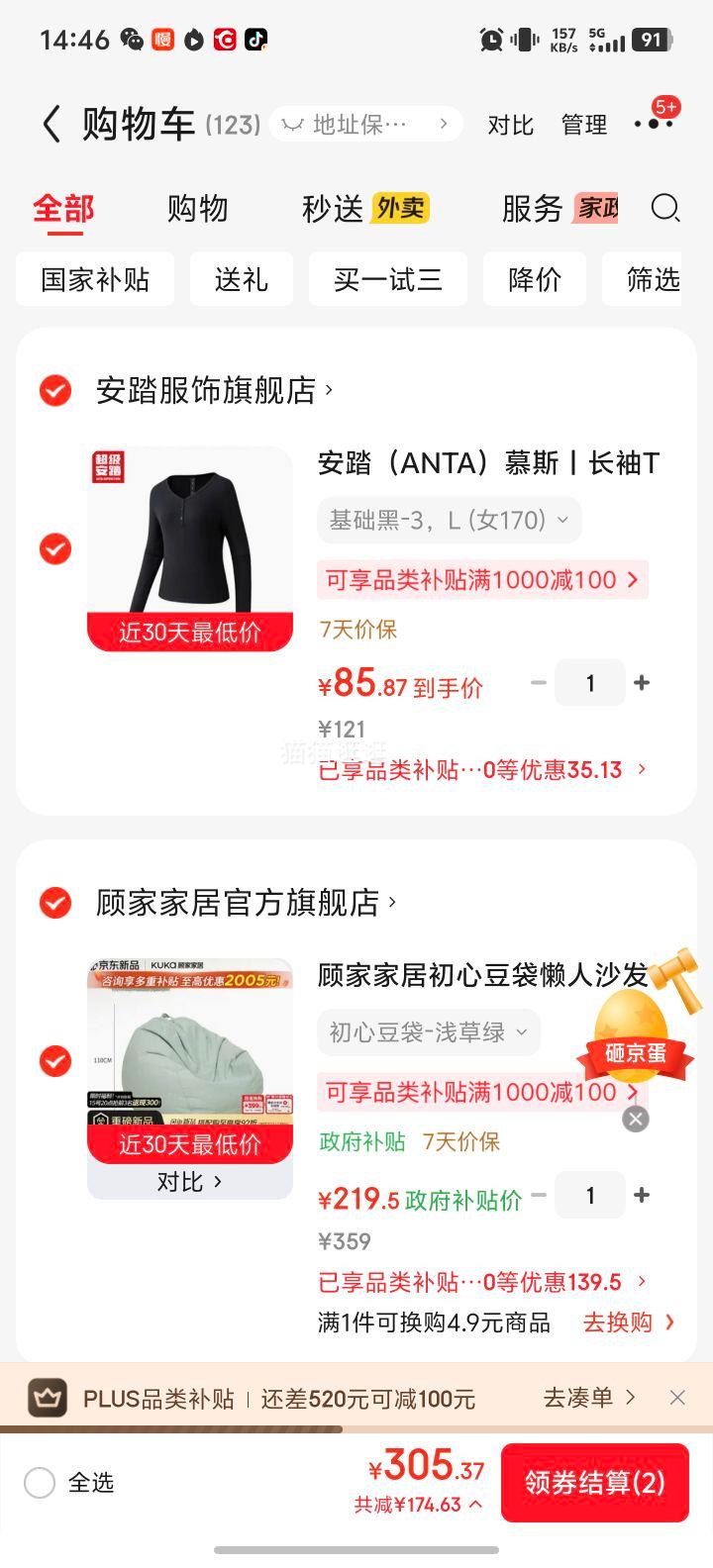Tap the back arrow to exit cart
713x1568 pixels.
pyautogui.click(x=51, y=126)
